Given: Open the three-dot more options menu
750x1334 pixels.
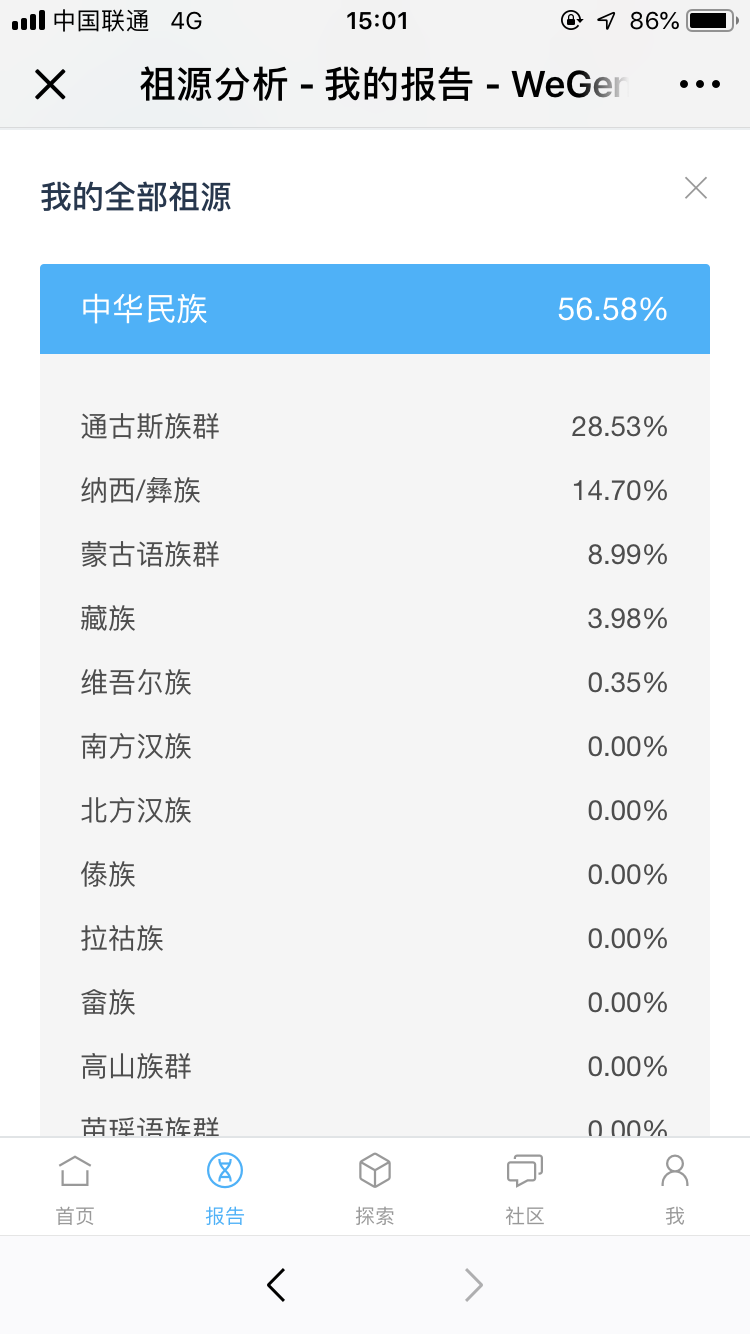Looking at the screenshot, I should [x=700, y=85].
